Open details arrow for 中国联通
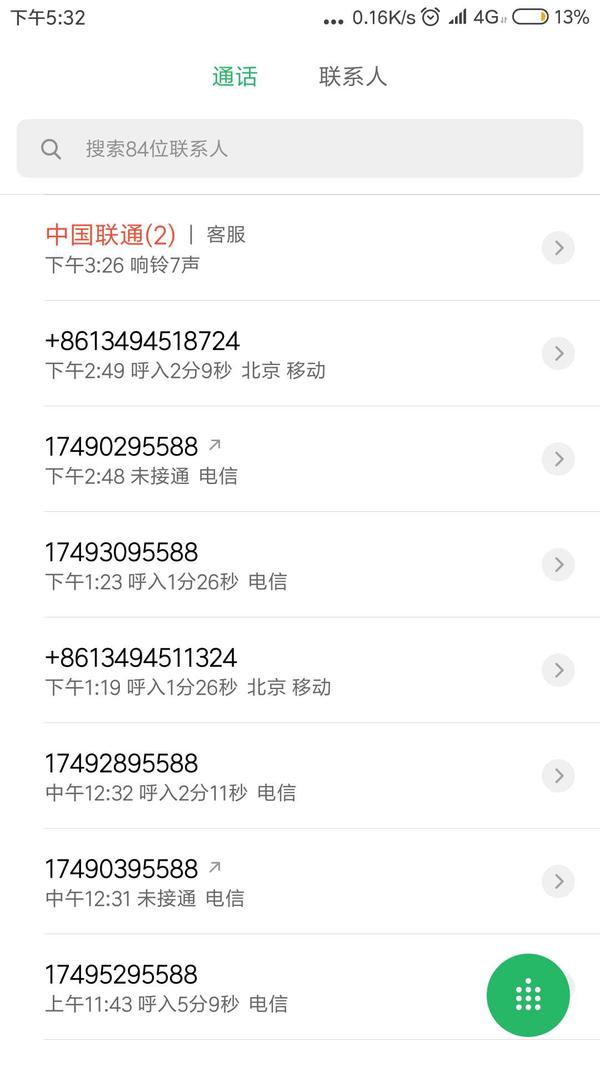 (559, 248)
